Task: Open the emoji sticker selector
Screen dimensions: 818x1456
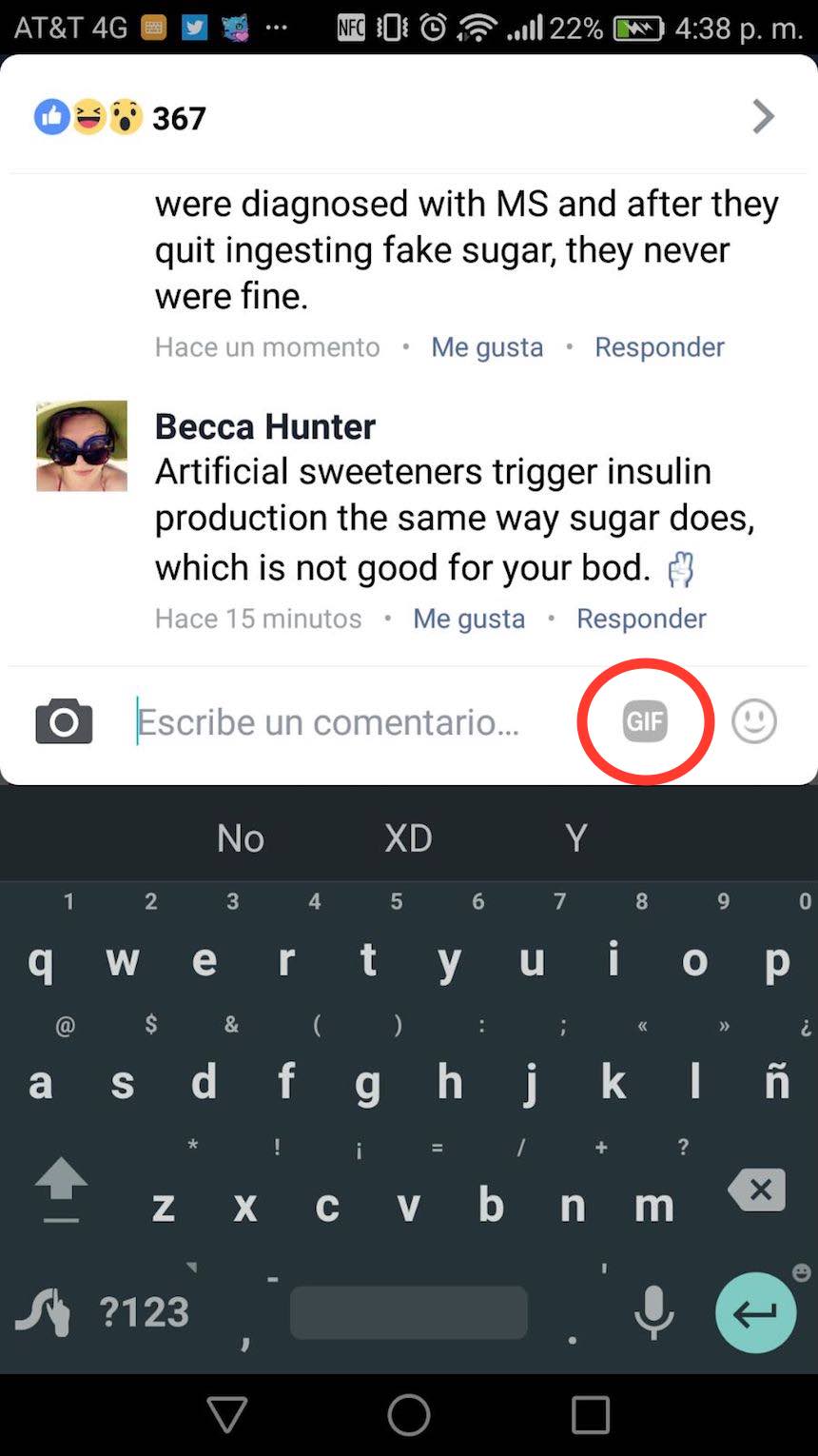Action: click(x=754, y=721)
